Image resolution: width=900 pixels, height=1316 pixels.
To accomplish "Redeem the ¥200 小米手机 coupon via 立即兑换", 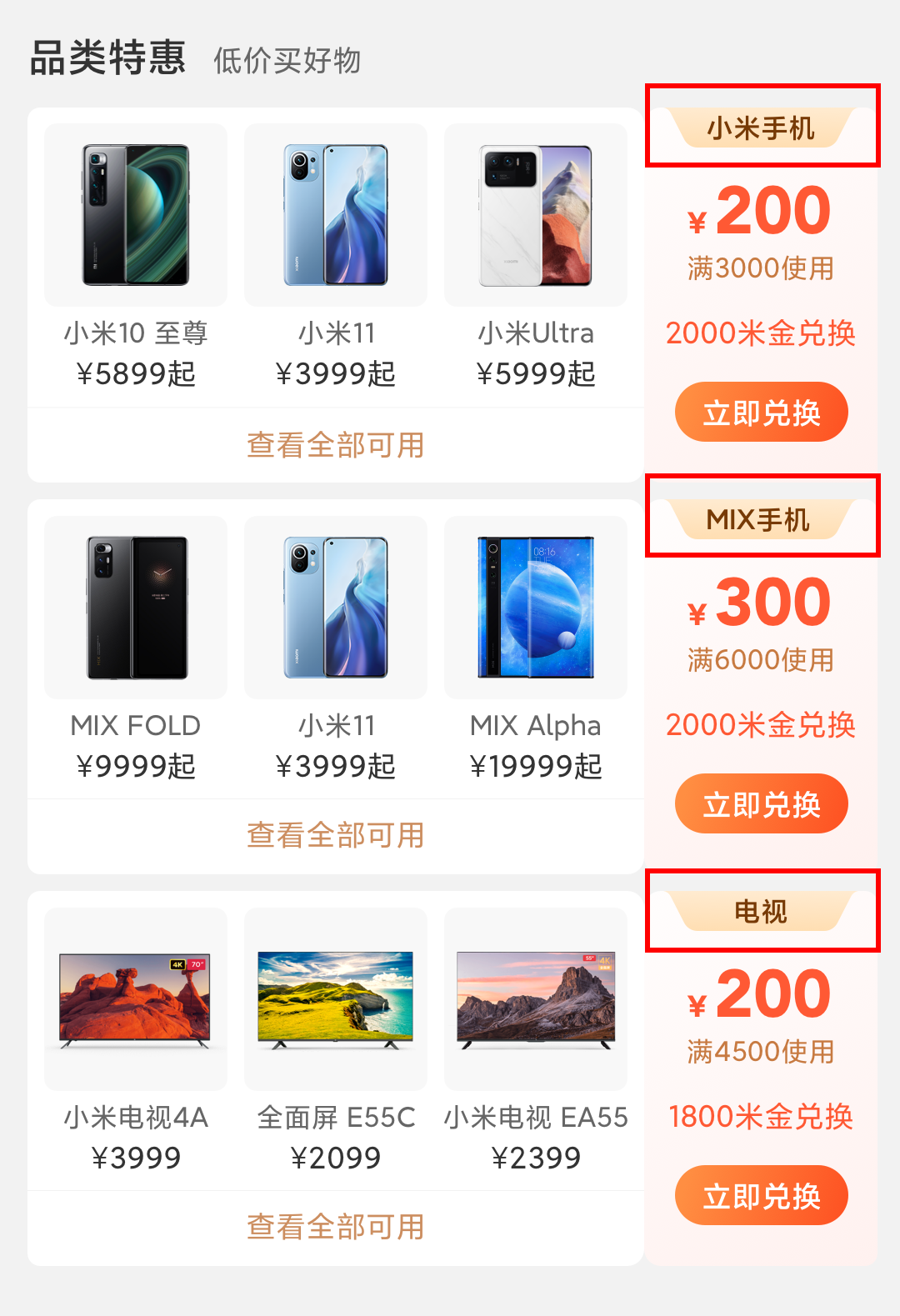I will (x=761, y=413).
